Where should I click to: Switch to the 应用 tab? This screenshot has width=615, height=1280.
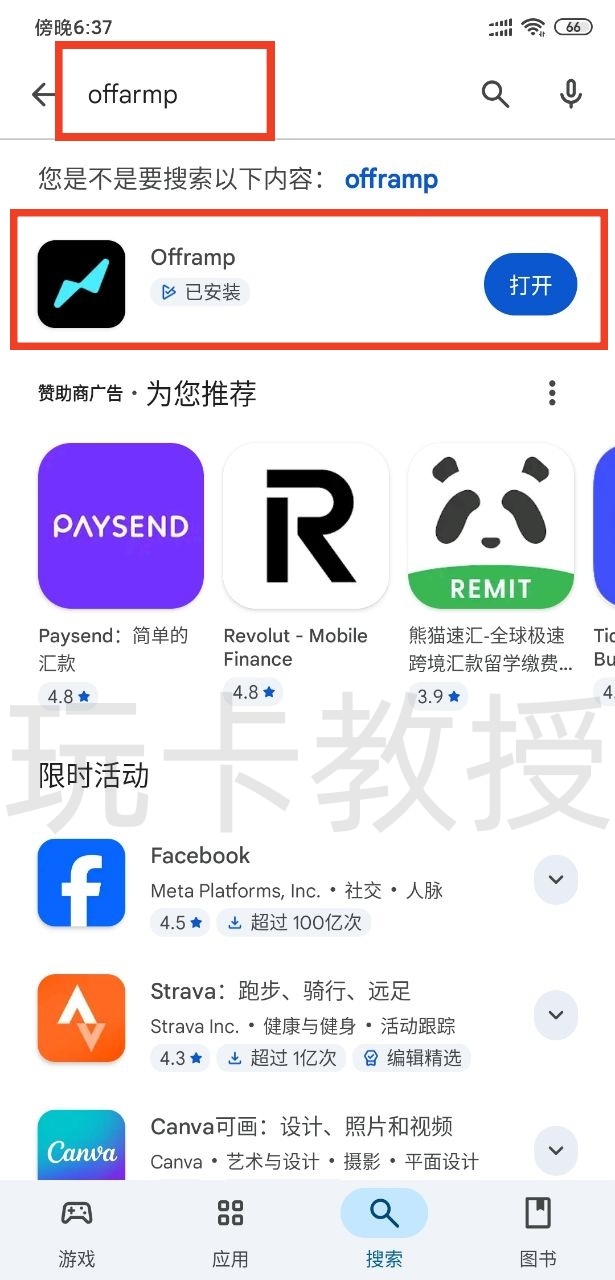230,1230
